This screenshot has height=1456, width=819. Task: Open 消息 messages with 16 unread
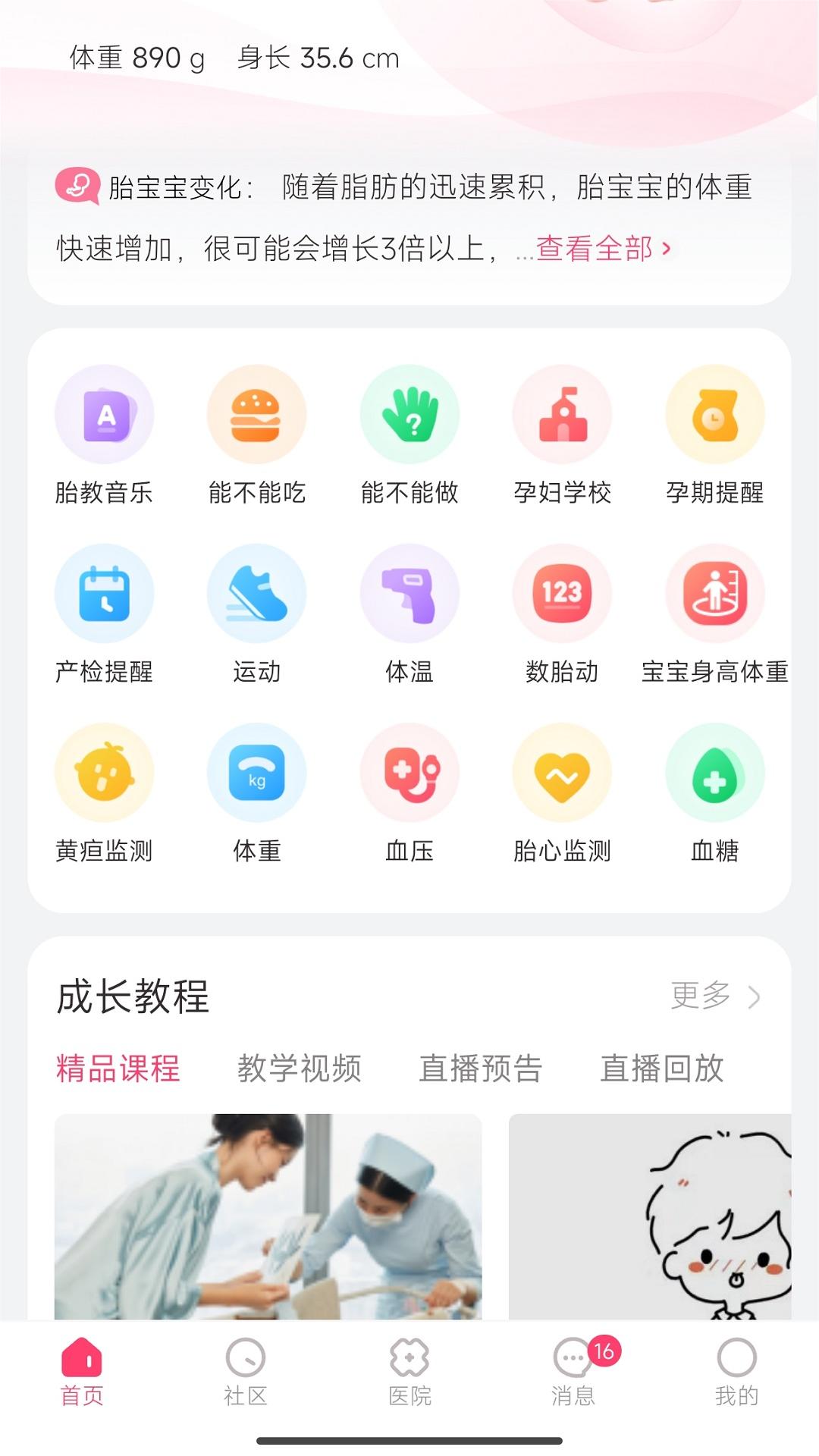[x=574, y=1373]
